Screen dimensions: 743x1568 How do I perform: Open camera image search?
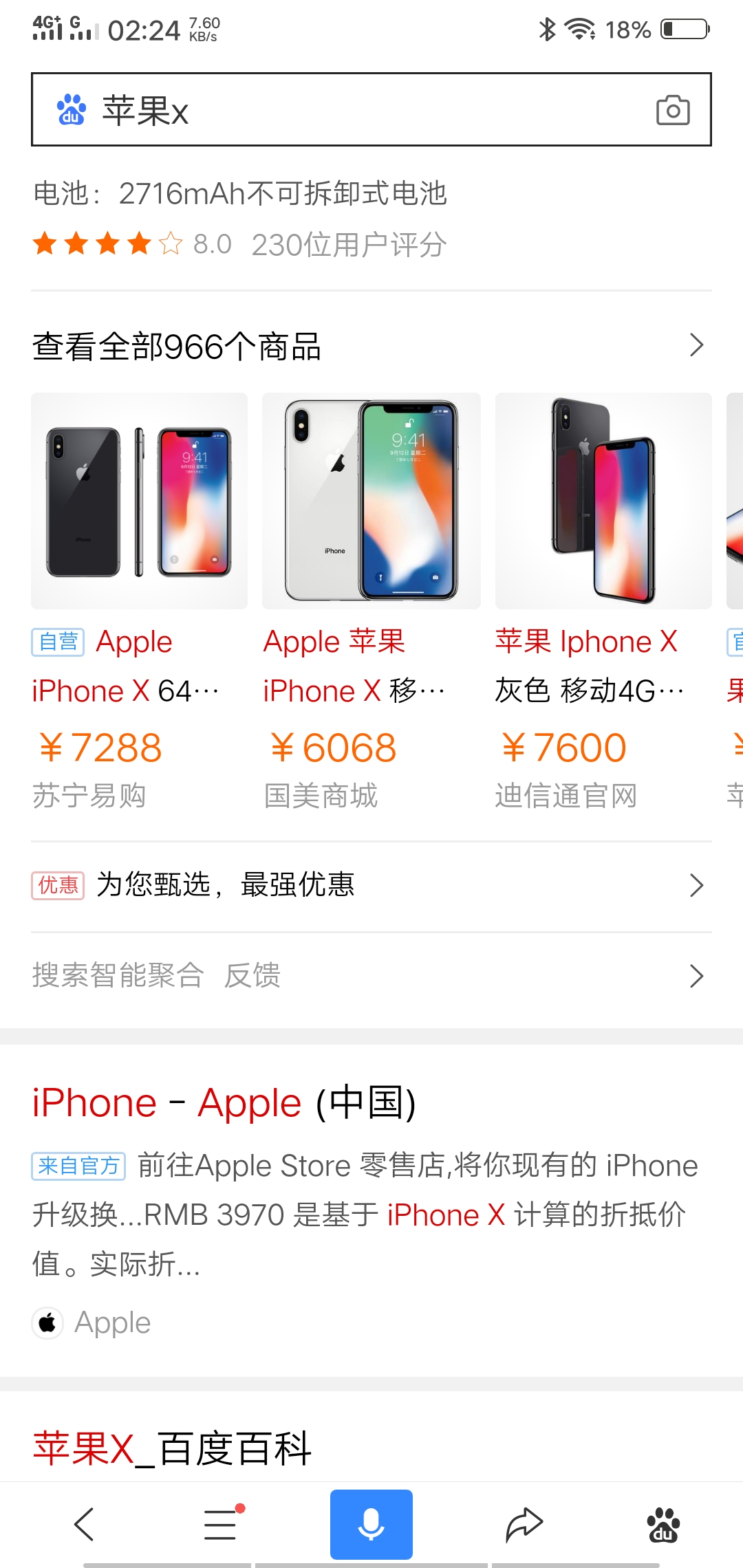(x=672, y=110)
